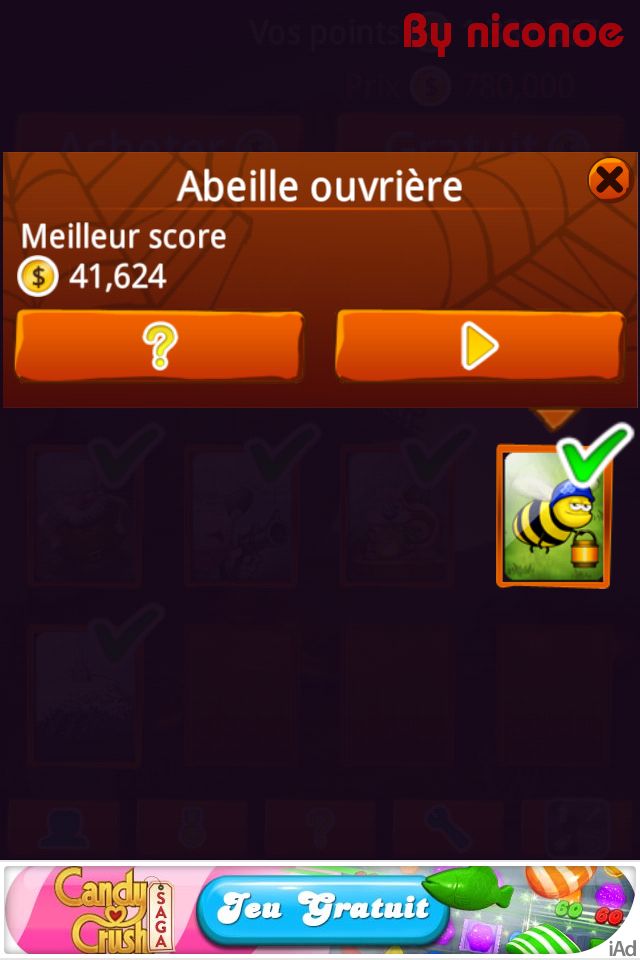This screenshot has height=960, width=640.
Task: Select the worker bee card
Action: (x=554, y=515)
